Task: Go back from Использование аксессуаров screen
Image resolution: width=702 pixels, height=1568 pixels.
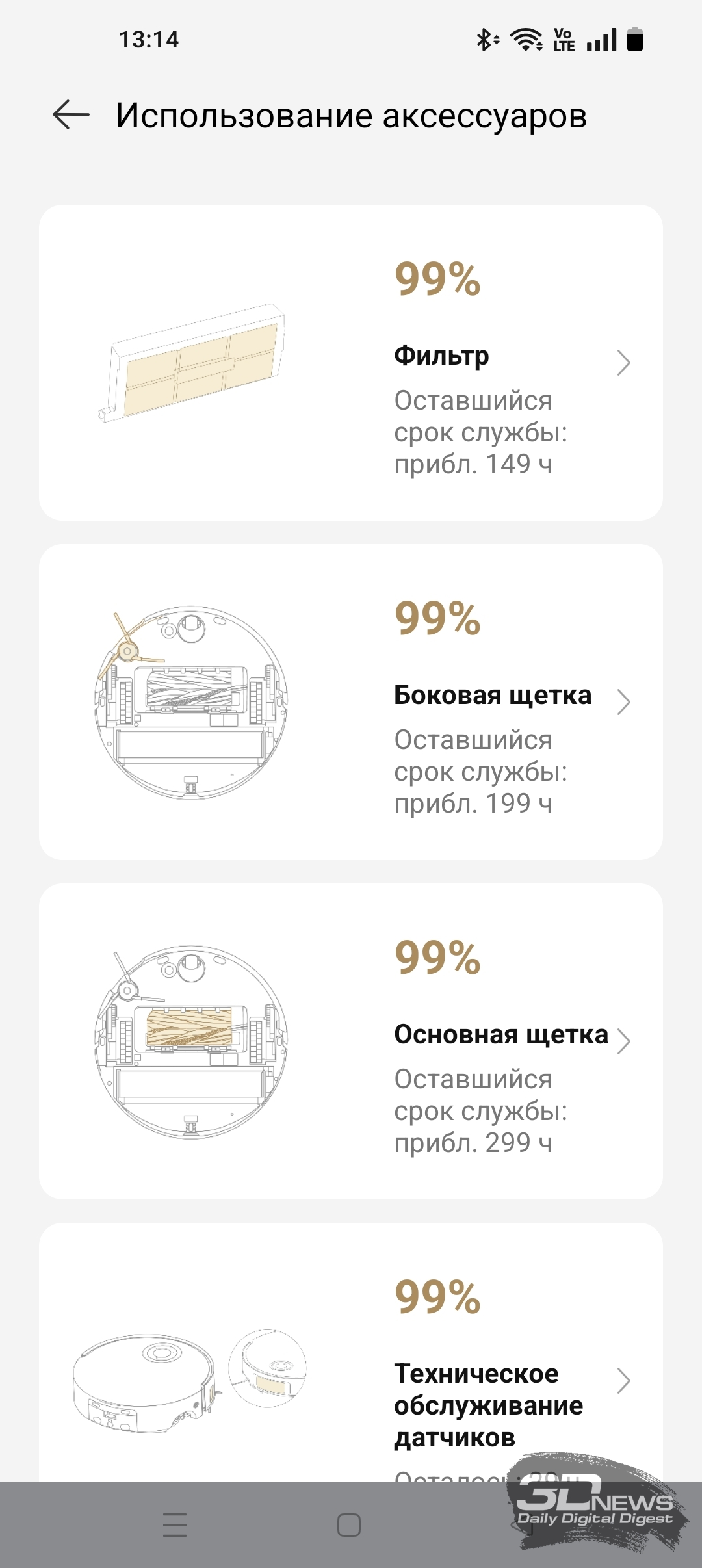Action: click(71, 115)
